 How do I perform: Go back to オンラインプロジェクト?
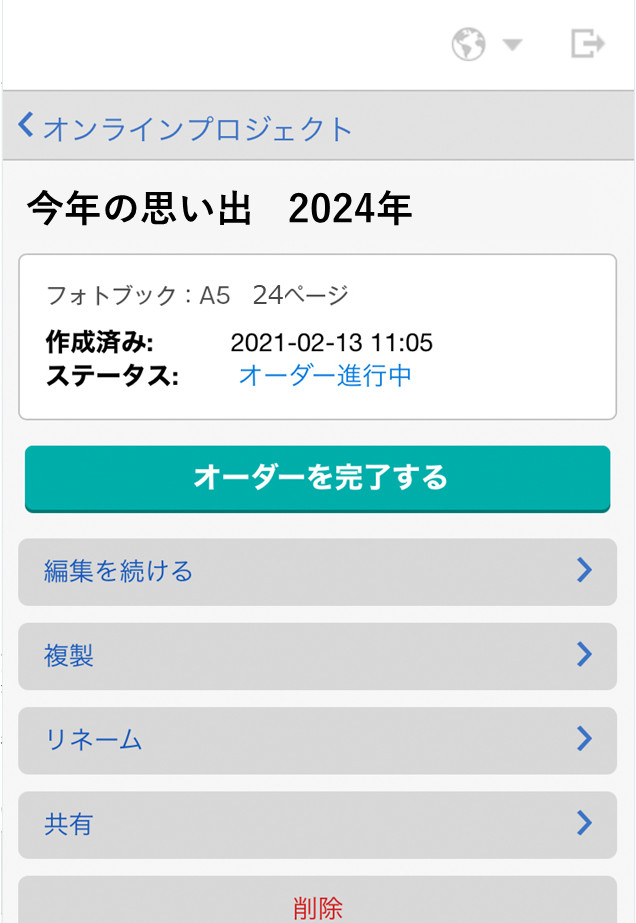point(186,128)
